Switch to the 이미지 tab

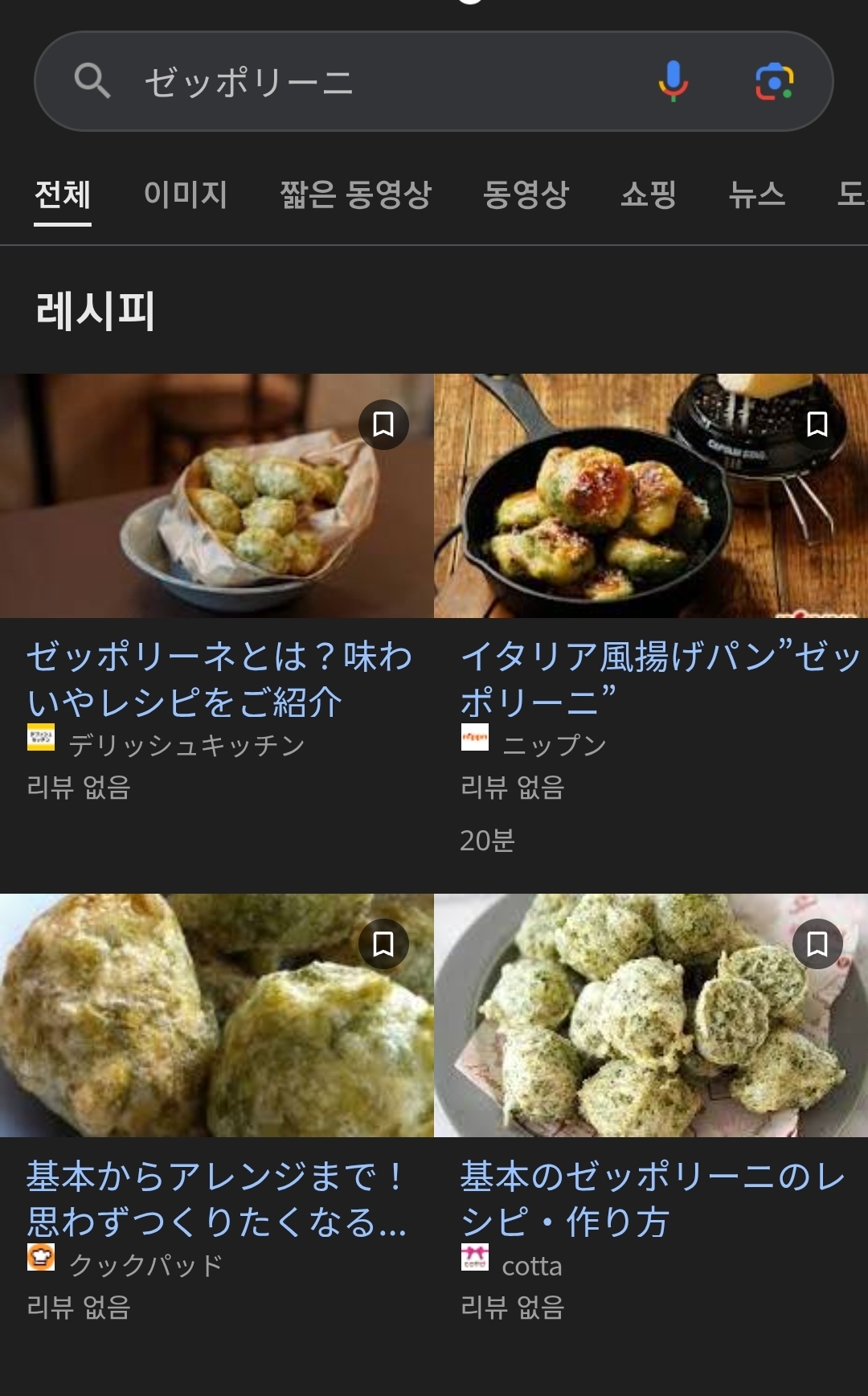185,194
